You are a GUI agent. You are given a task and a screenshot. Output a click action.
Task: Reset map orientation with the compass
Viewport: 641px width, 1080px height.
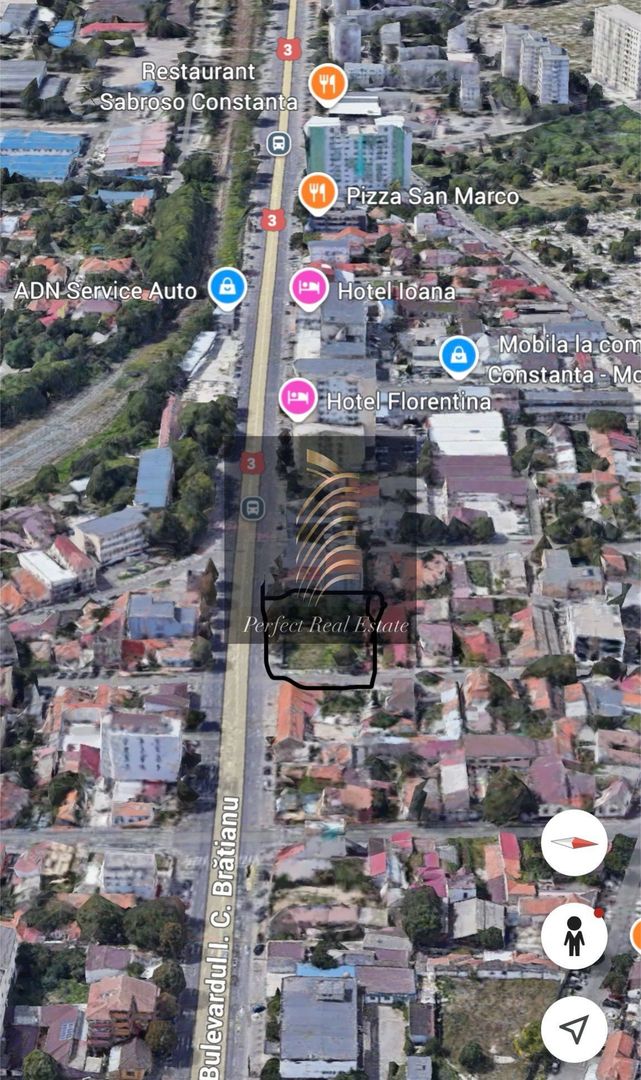(574, 842)
